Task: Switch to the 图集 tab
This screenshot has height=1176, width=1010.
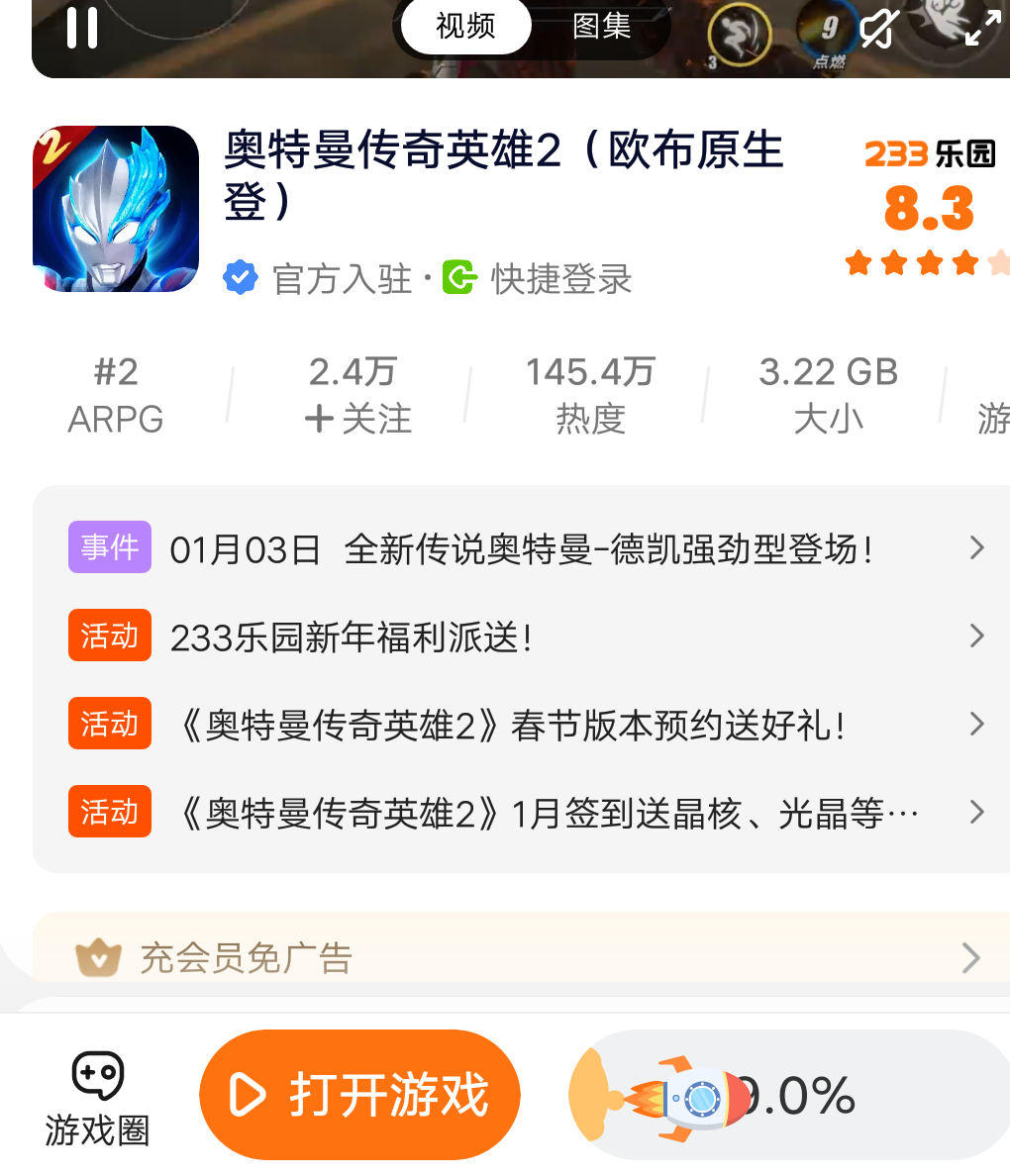Action: pos(601,27)
